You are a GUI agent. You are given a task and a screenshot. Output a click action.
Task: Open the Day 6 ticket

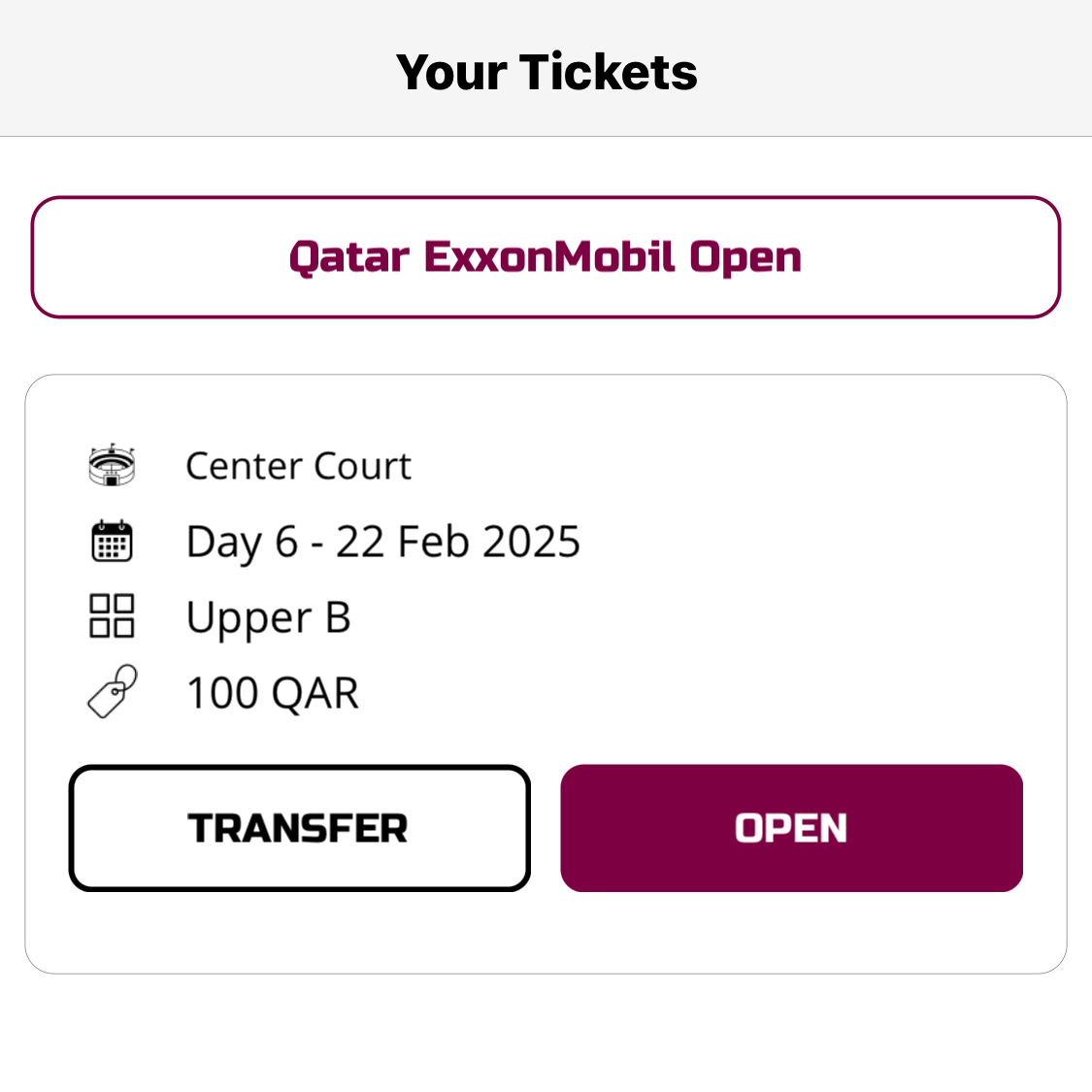point(791,828)
